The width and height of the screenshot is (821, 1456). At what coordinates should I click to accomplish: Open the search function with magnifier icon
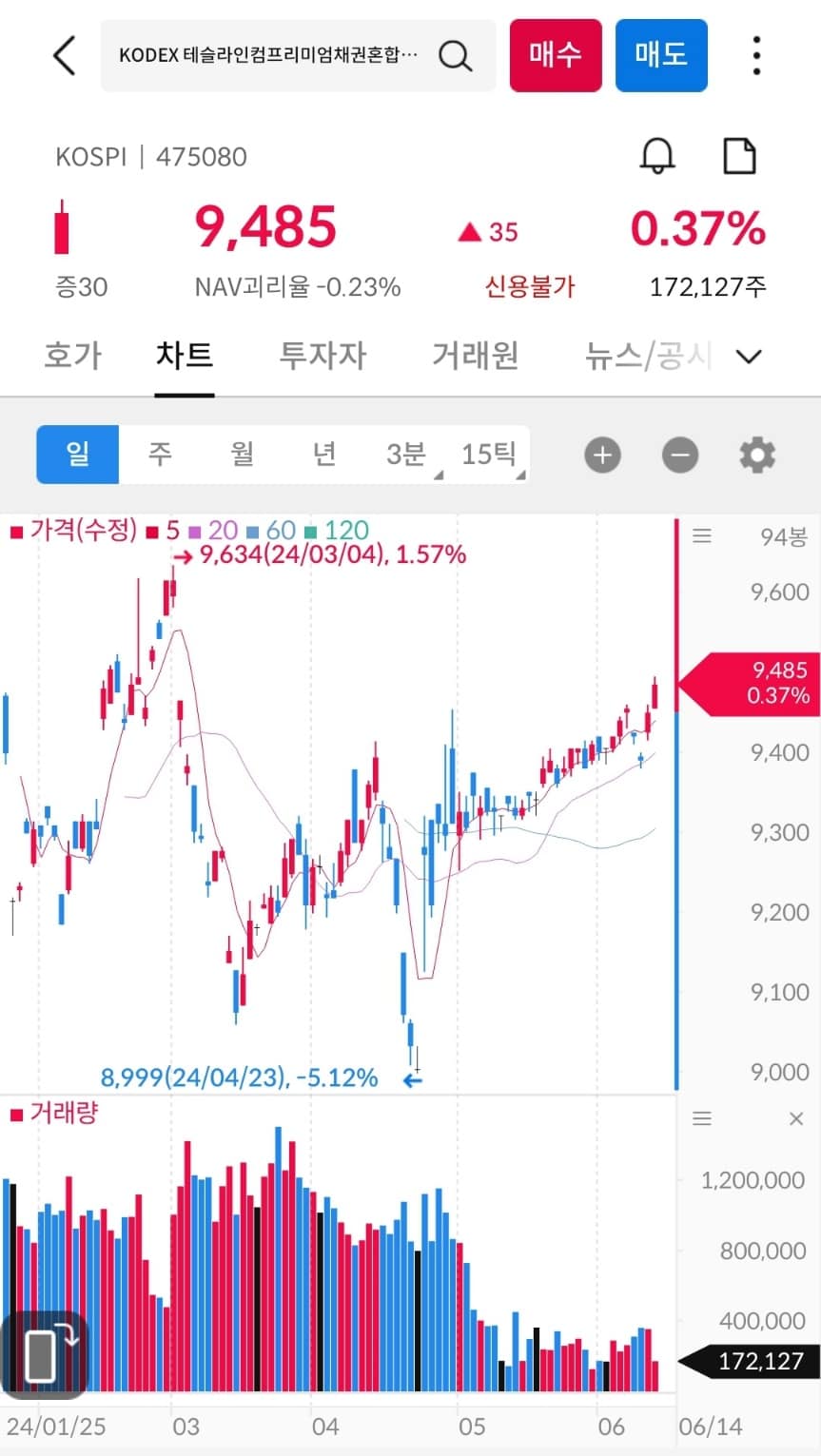coord(455,55)
